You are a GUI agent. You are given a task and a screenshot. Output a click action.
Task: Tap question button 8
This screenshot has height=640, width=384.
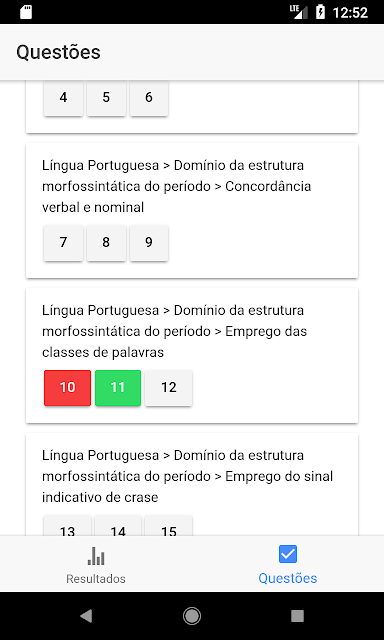coord(106,242)
